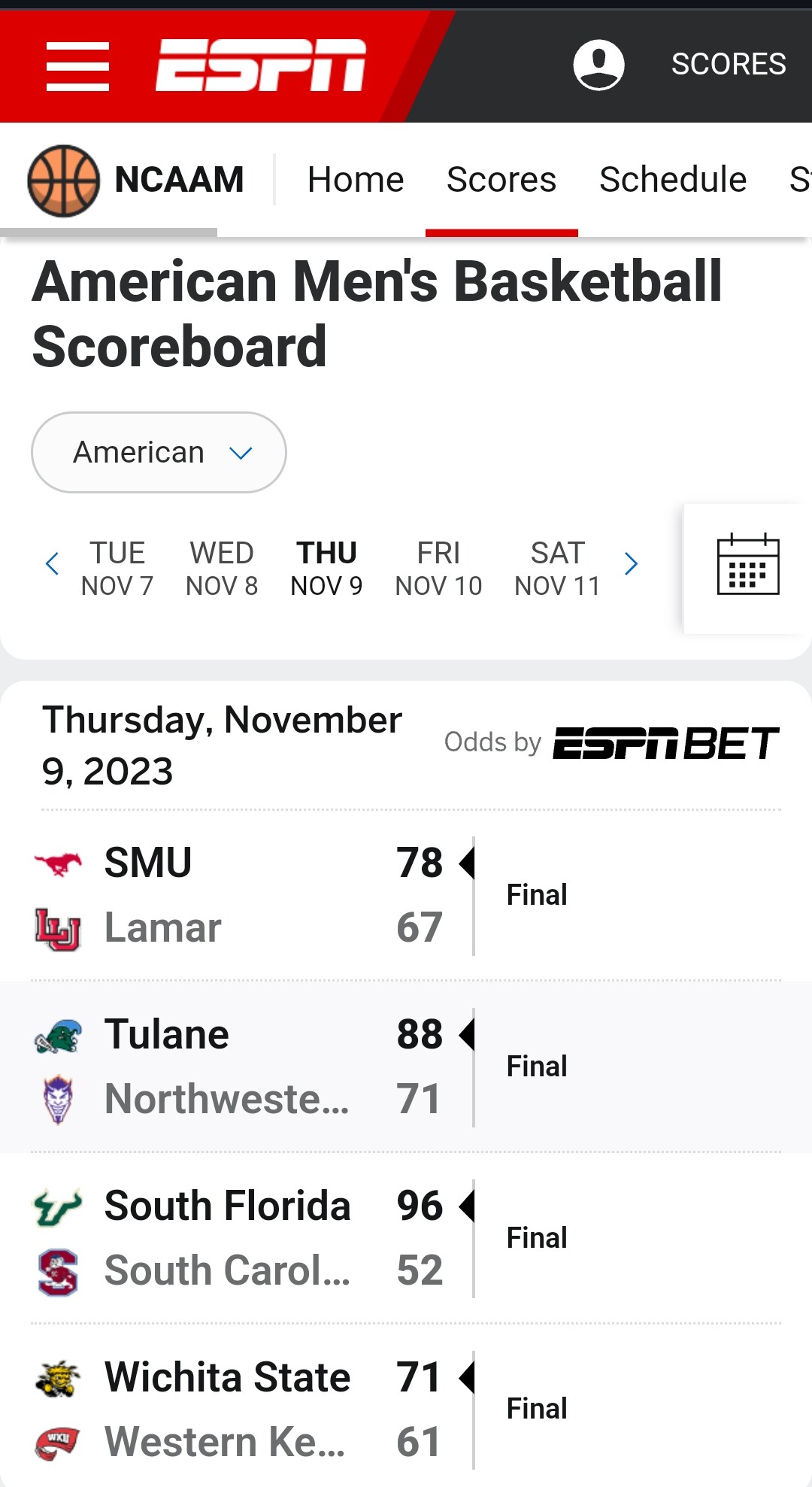Select the Scores tab
This screenshot has height=1487, width=812.
click(501, 180)
